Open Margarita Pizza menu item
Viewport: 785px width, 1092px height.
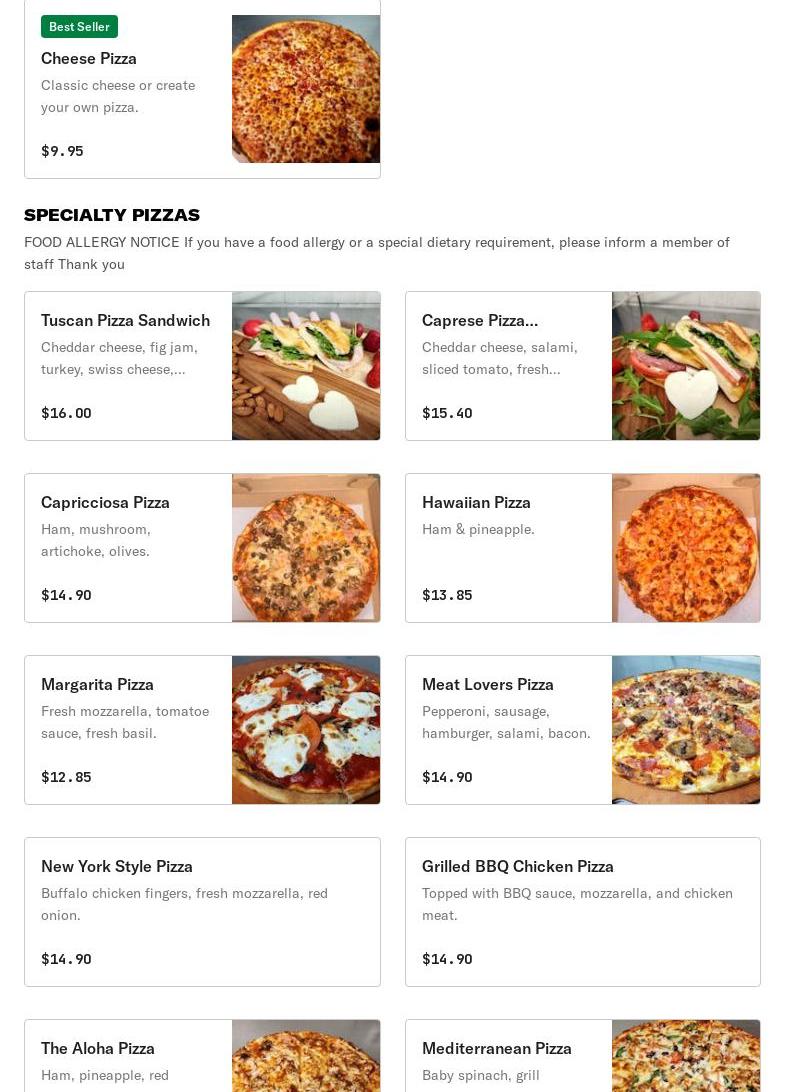[202, 730]
